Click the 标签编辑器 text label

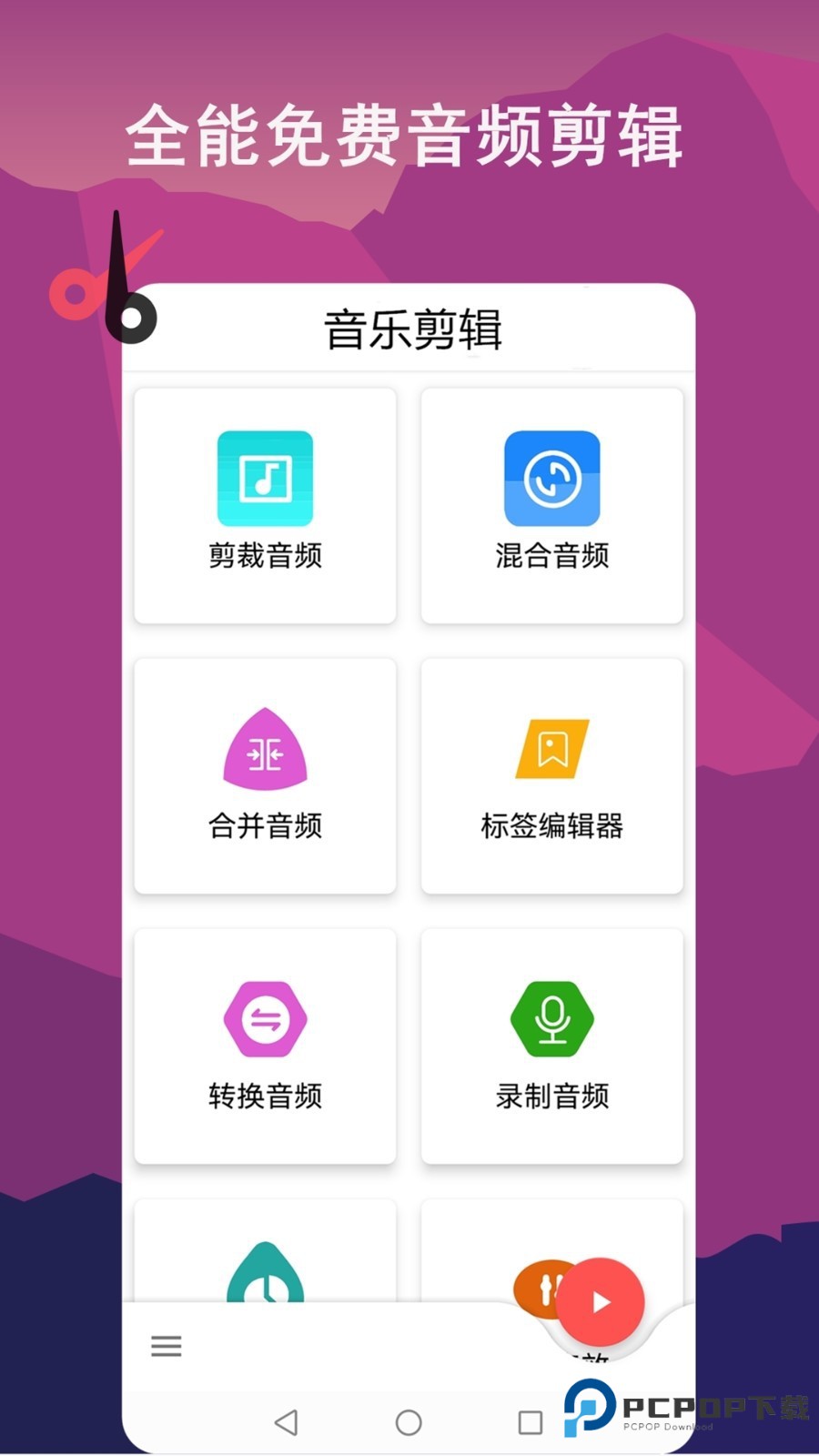click(552, 828)
